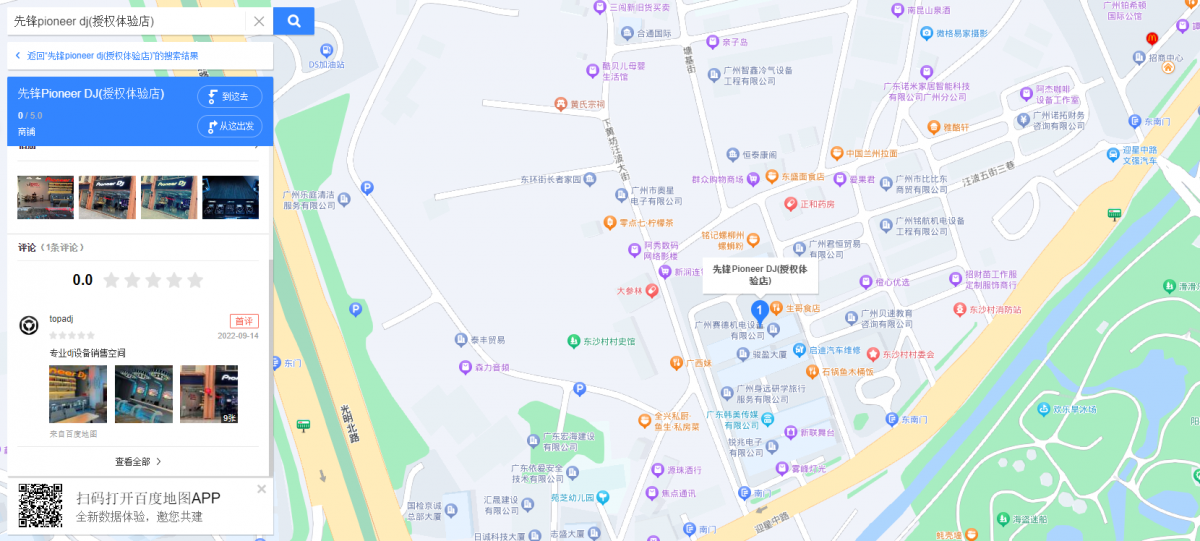This screenshot has height=541, width=1200.
Task: Tap the blue map pin numbered 1
Action: coord(759,311)
